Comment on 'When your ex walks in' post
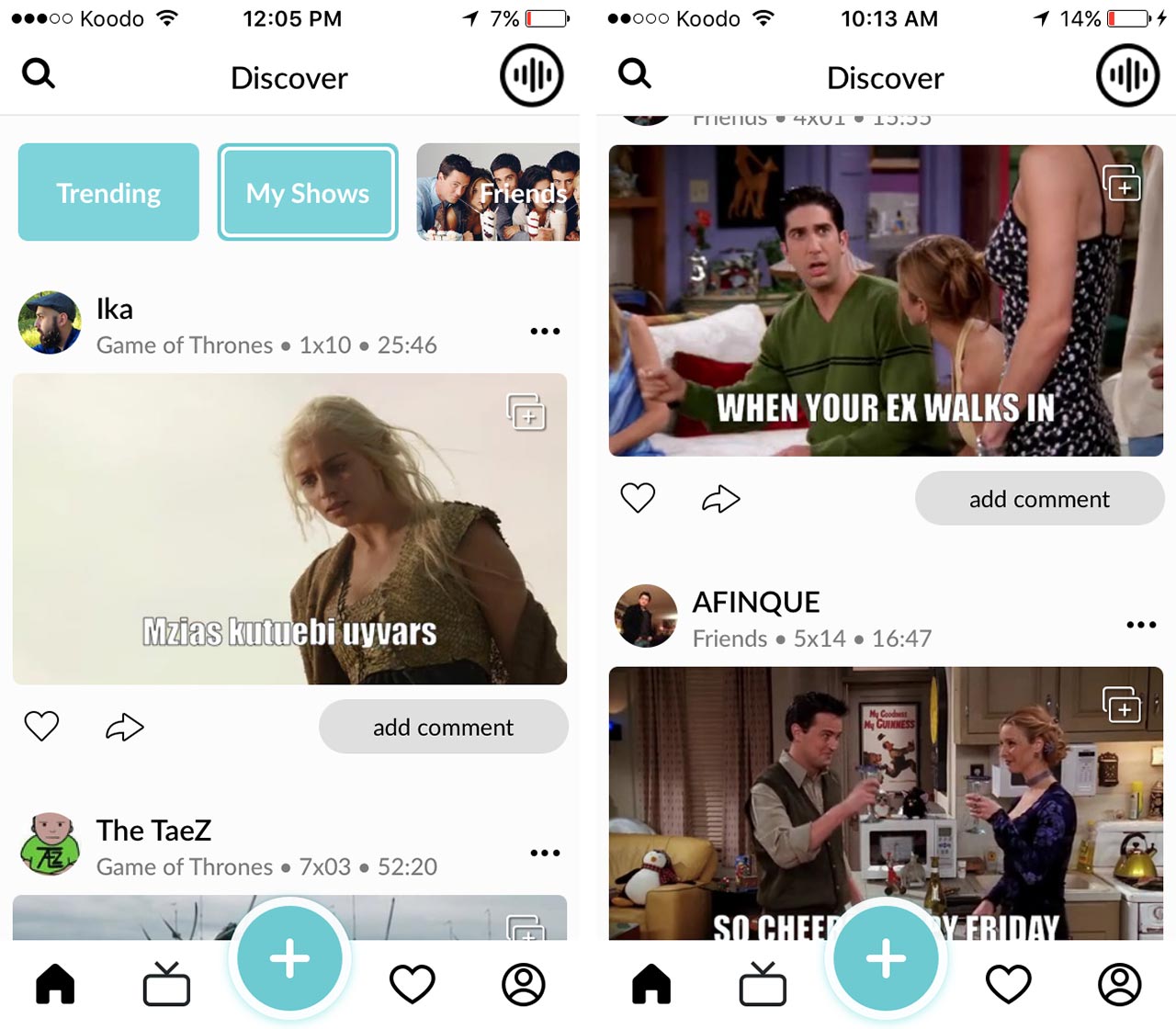 click(1040, 498)
